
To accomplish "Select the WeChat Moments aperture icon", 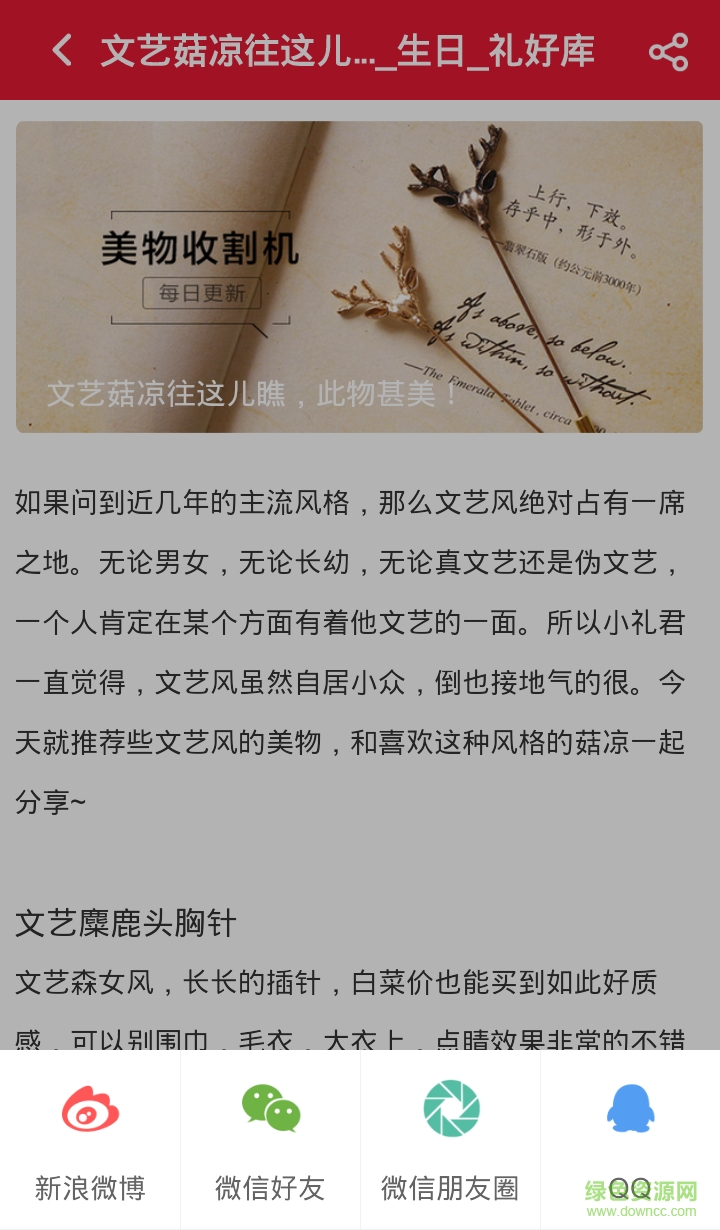I will [450, 1108].
